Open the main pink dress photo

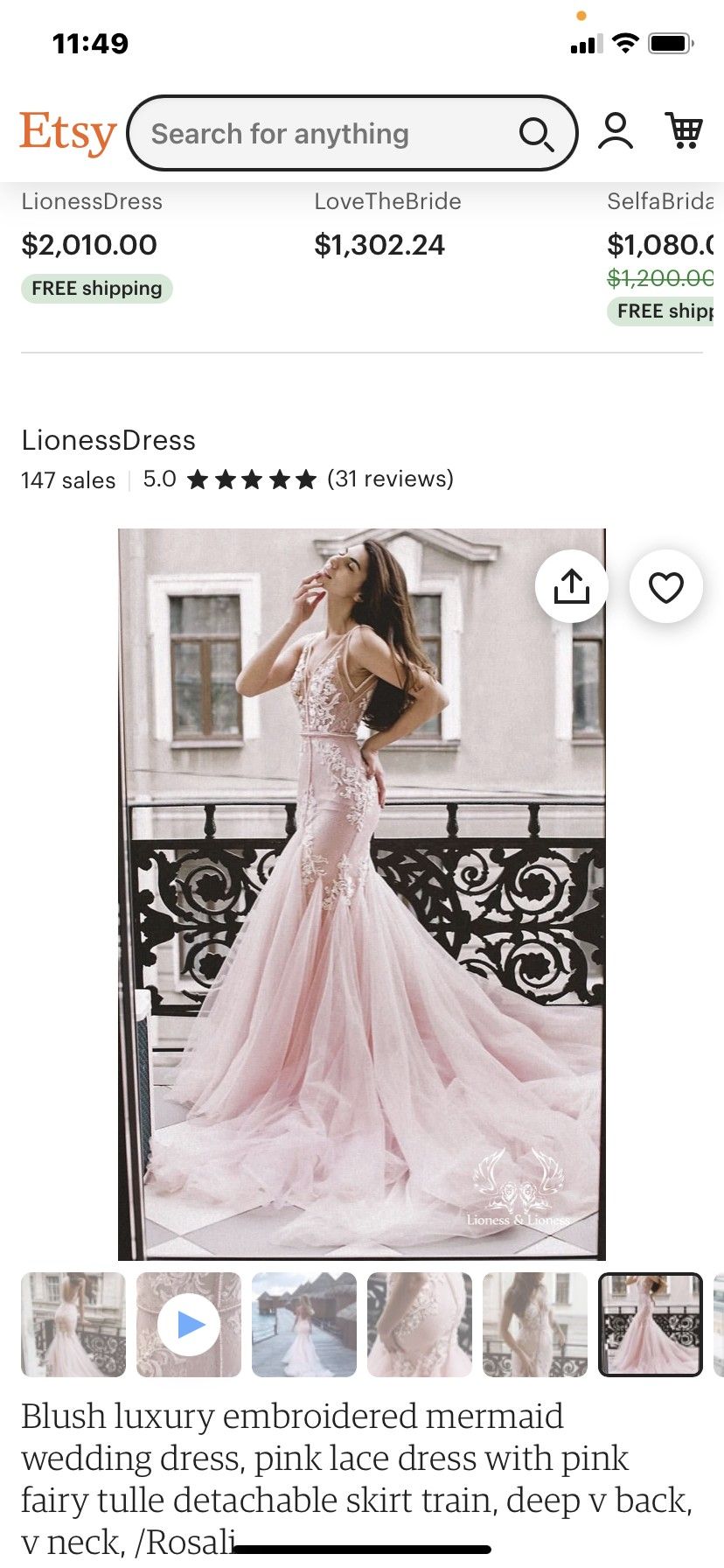click(362, 892)
